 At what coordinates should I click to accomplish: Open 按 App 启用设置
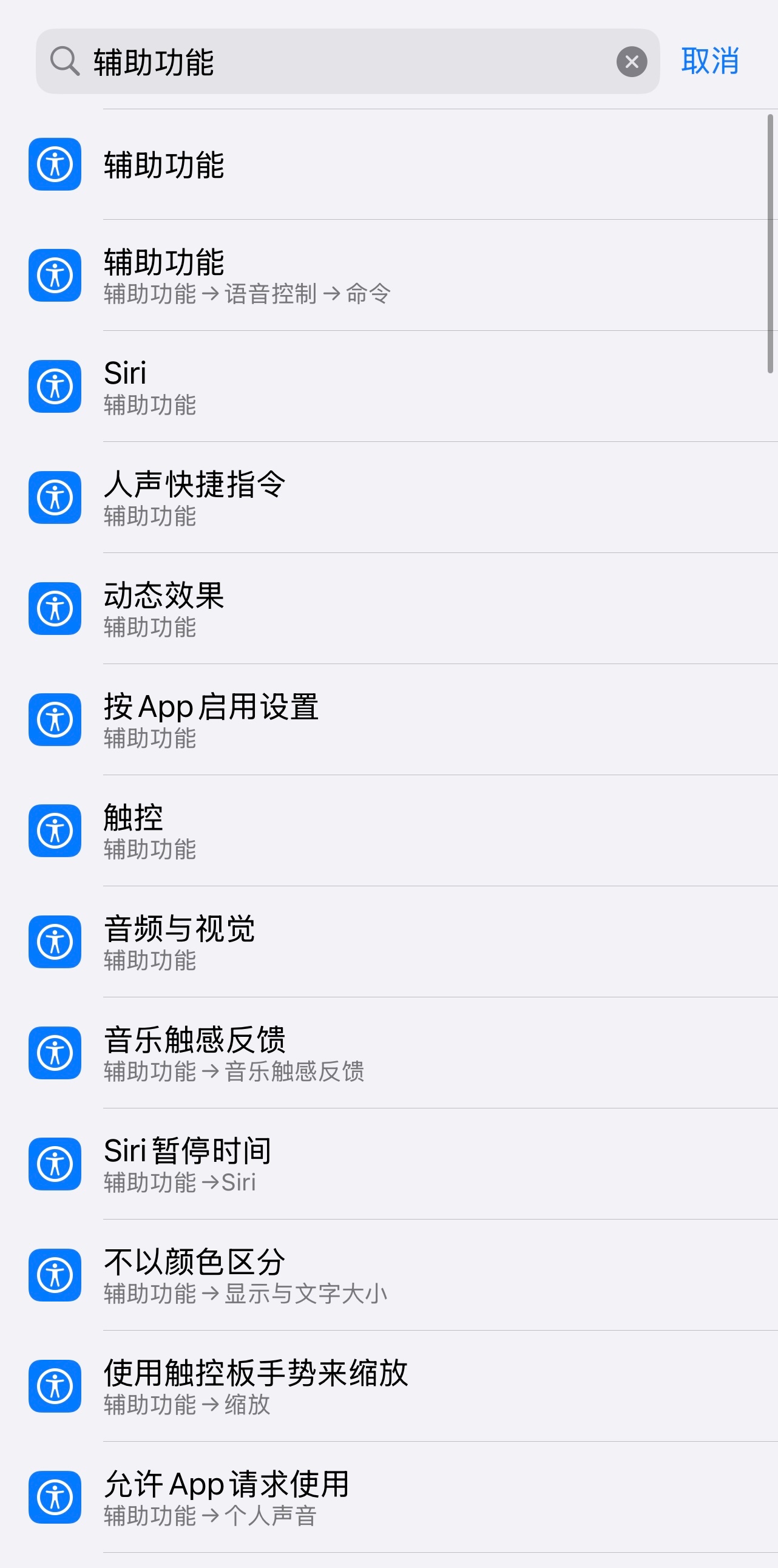coord(390,720)
